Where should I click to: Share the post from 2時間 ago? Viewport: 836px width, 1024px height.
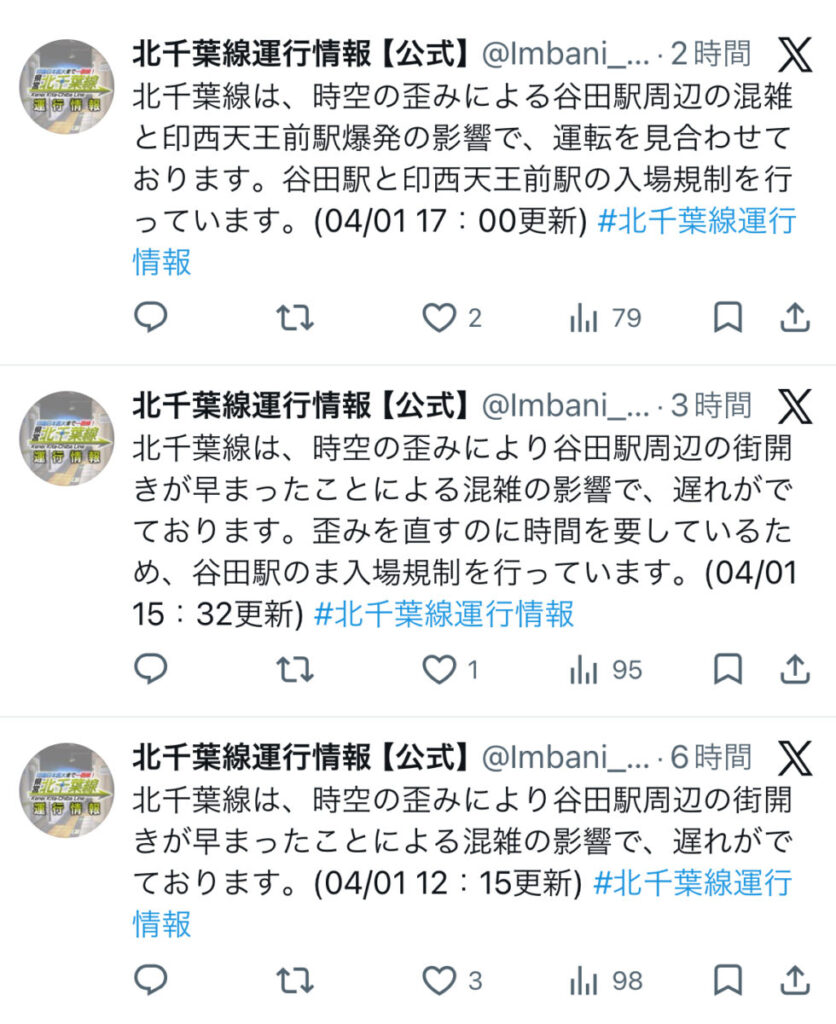(x=794, y=318)
